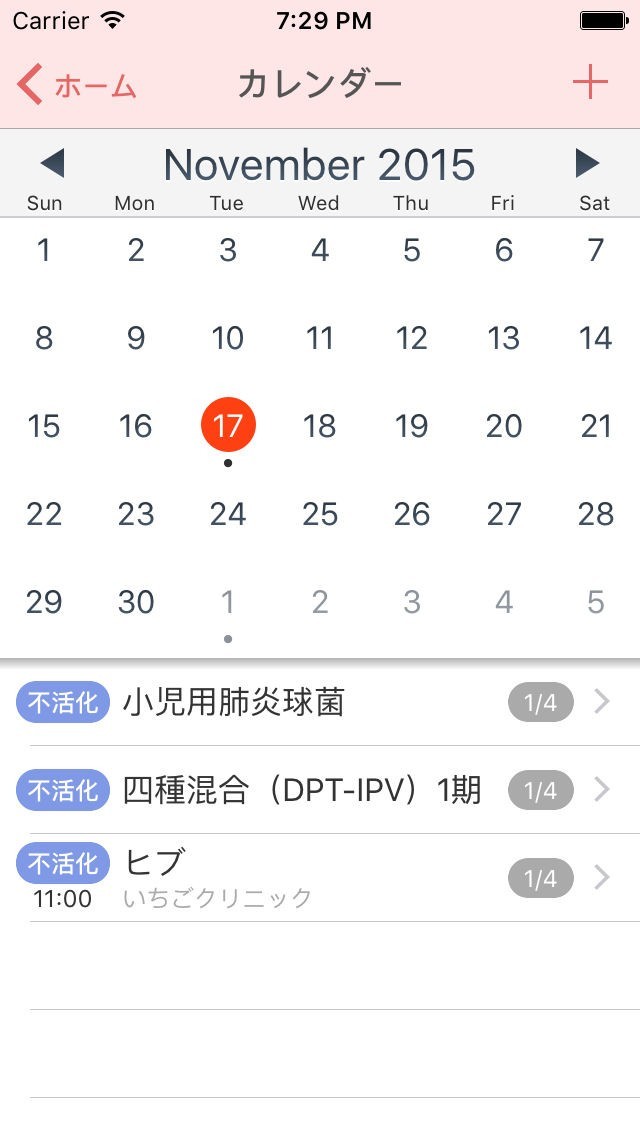Show the previous month

52,163
